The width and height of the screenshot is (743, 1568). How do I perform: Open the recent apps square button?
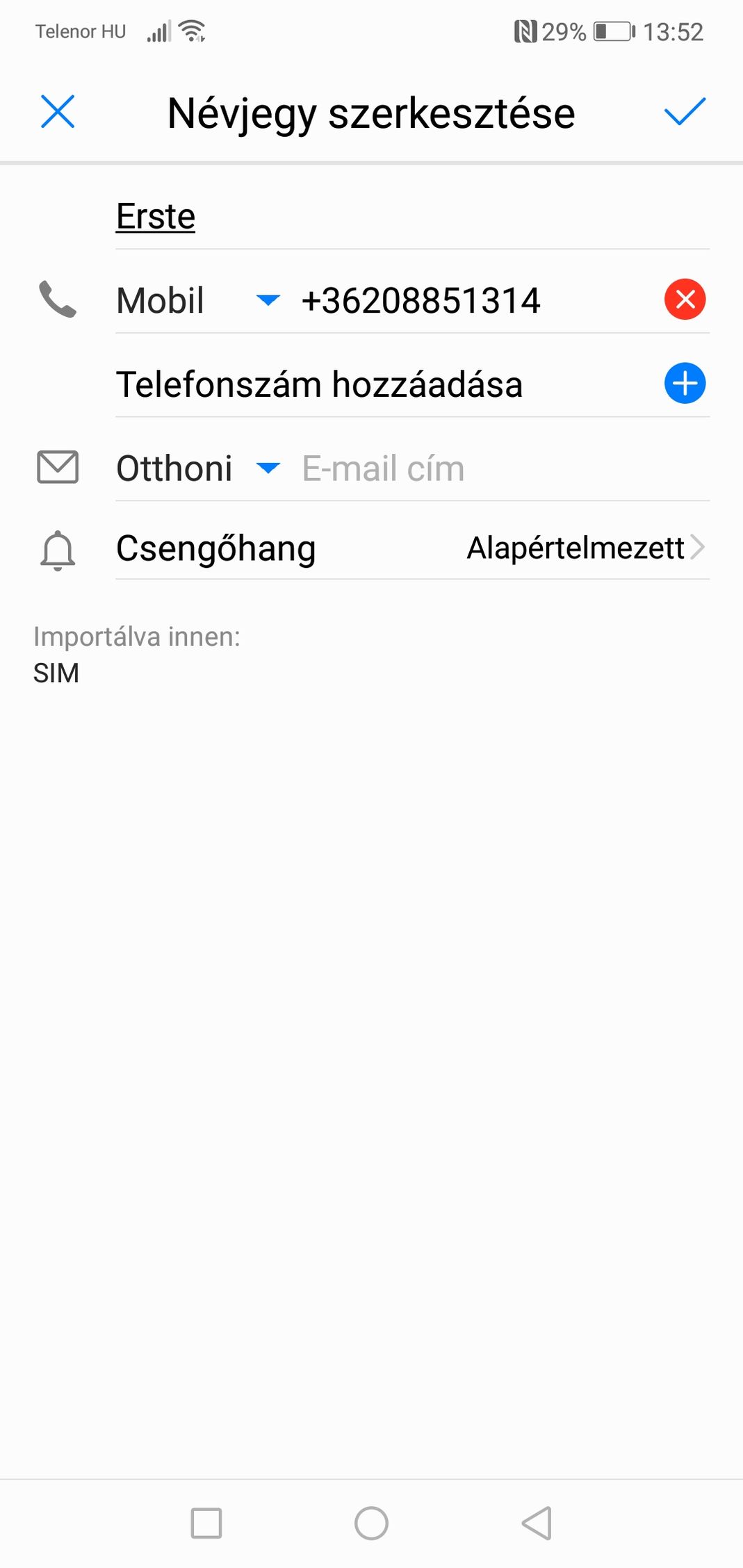[206, 1524]
